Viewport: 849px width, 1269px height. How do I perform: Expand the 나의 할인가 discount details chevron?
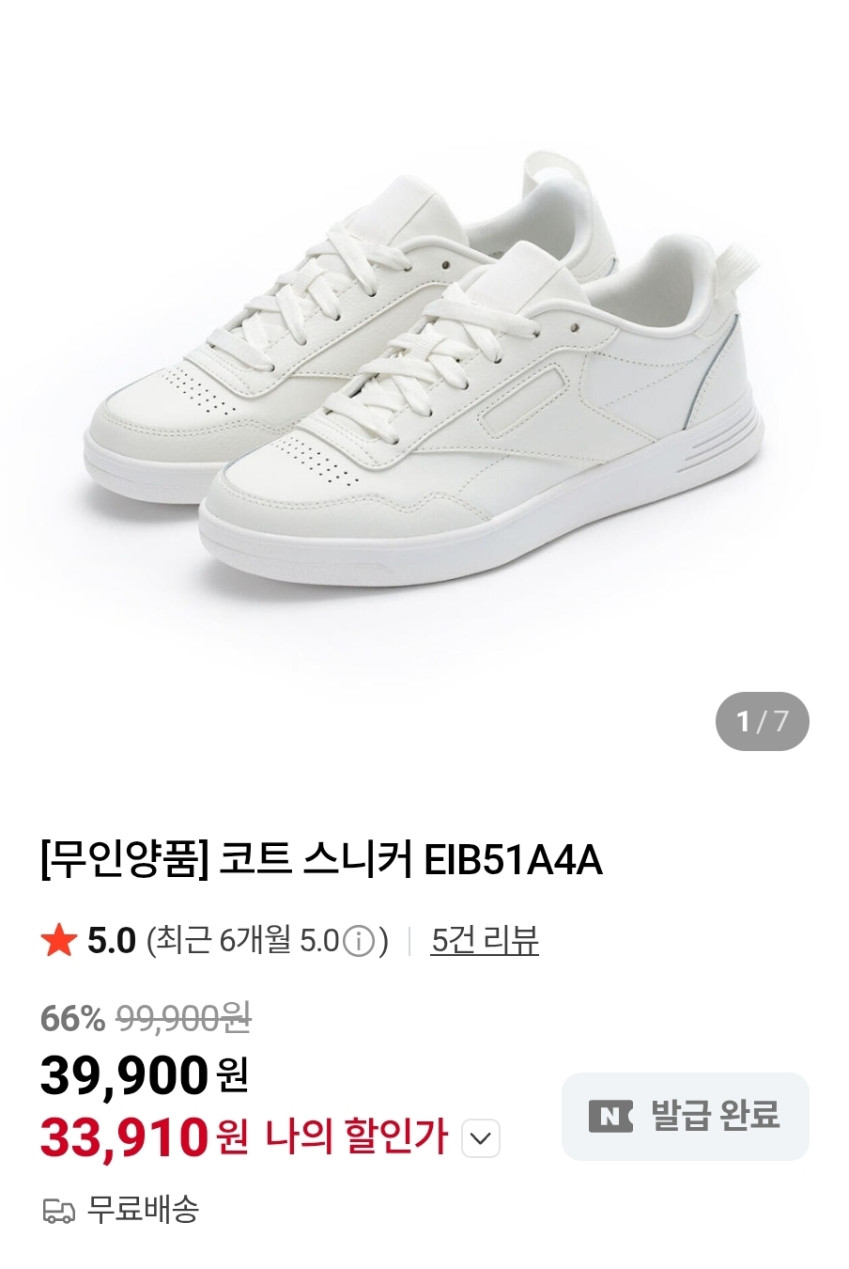480,1138
